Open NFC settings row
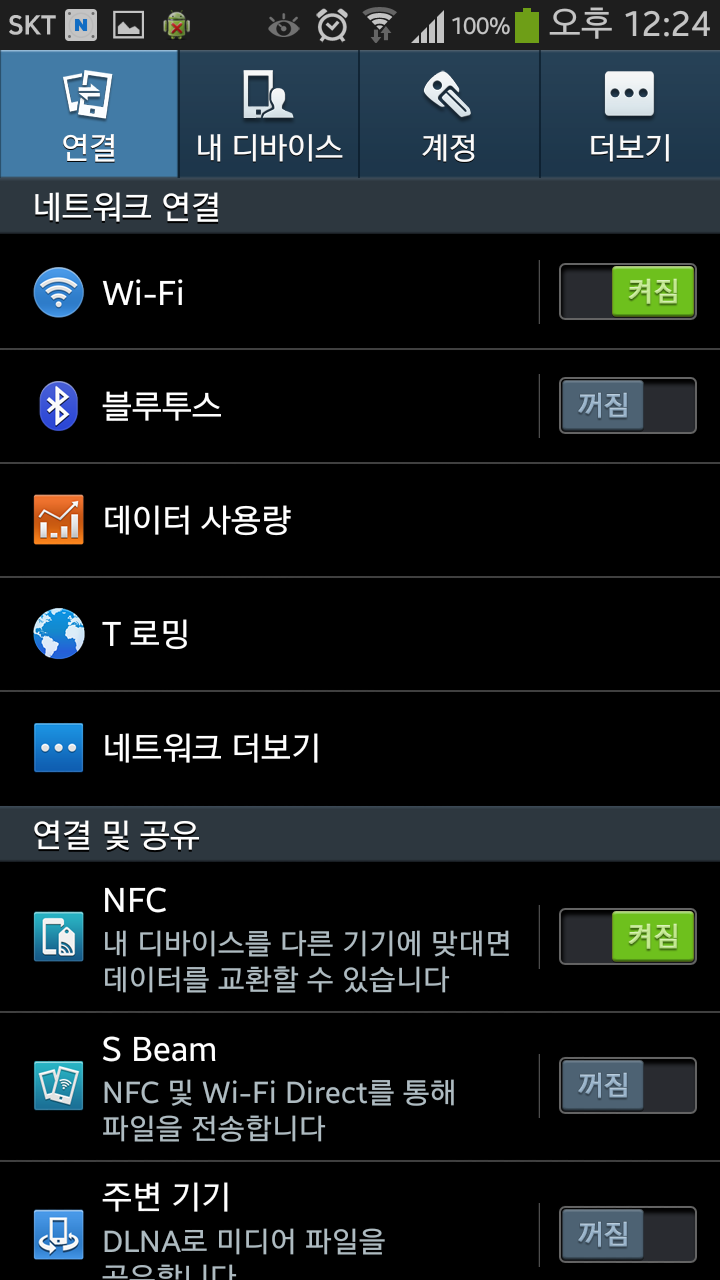This screenshot has height=1280, width=720. click(268, 937)
